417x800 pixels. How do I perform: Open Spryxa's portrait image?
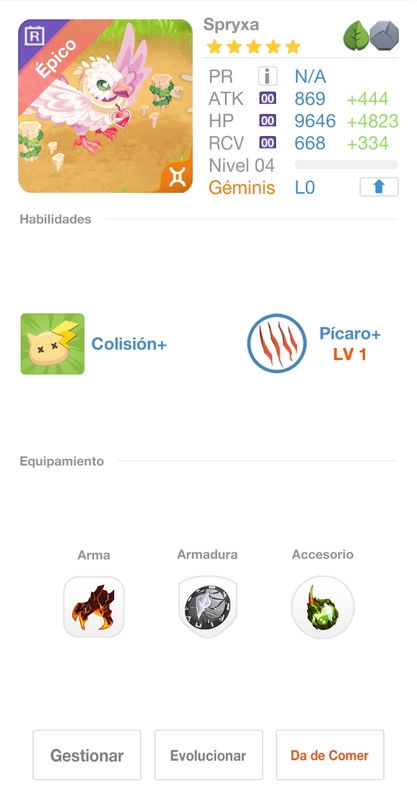[106, 106]
